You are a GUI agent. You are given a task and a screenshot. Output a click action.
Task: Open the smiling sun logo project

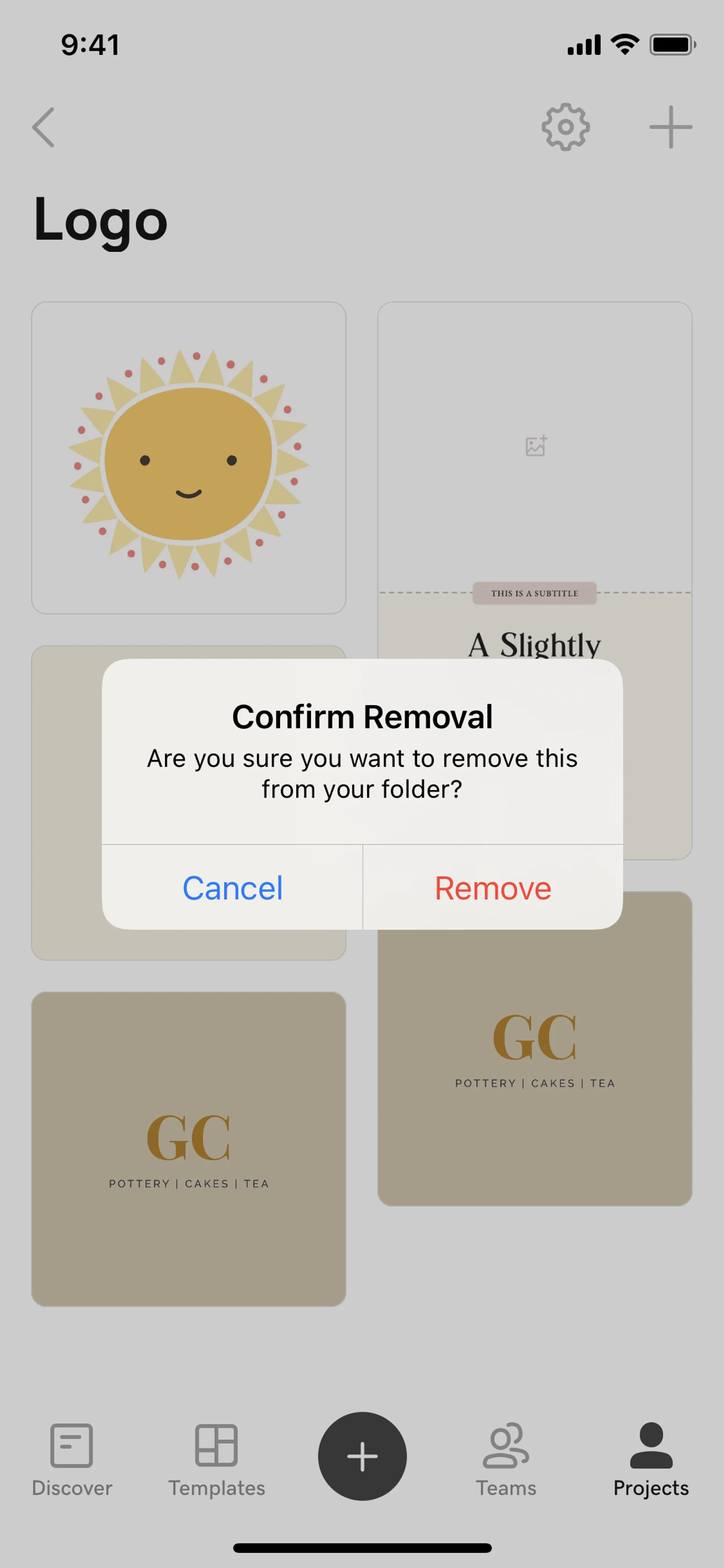tap(189, 458)
